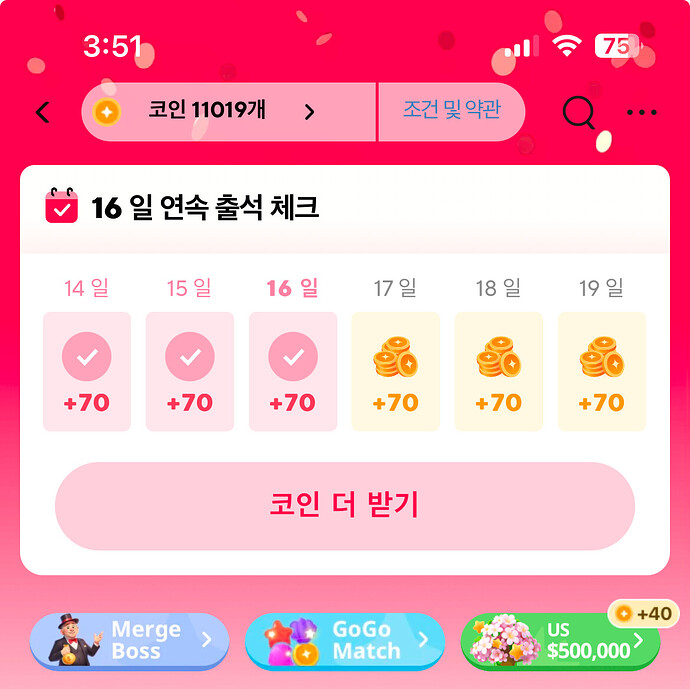Viewport: 690px width, 689px height.
Task: Launch the GoGo Match game
Action: coord(344,641)
